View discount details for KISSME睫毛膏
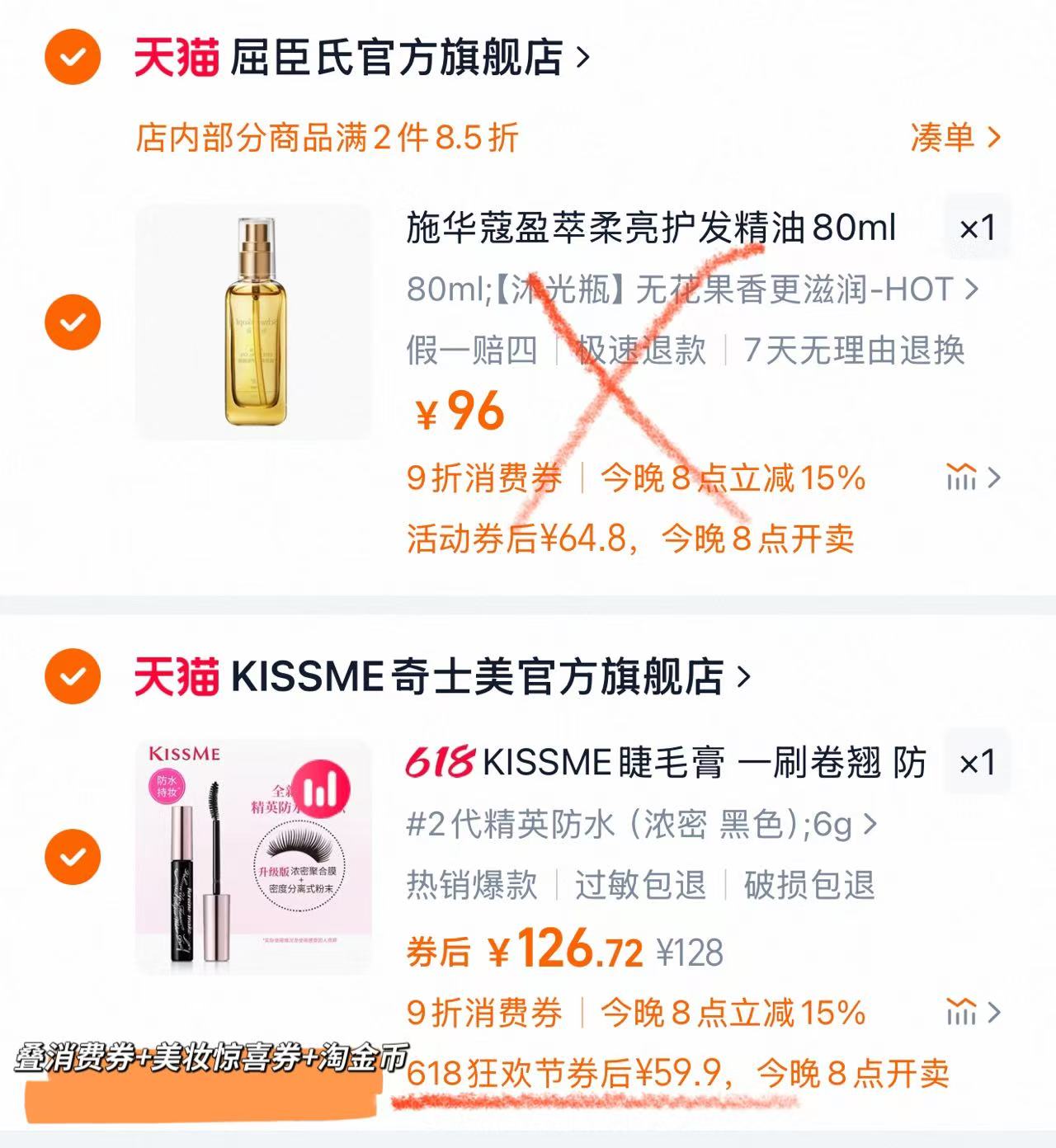The width and height of the screenshot is (1056, 1148). pos(973,1012)
